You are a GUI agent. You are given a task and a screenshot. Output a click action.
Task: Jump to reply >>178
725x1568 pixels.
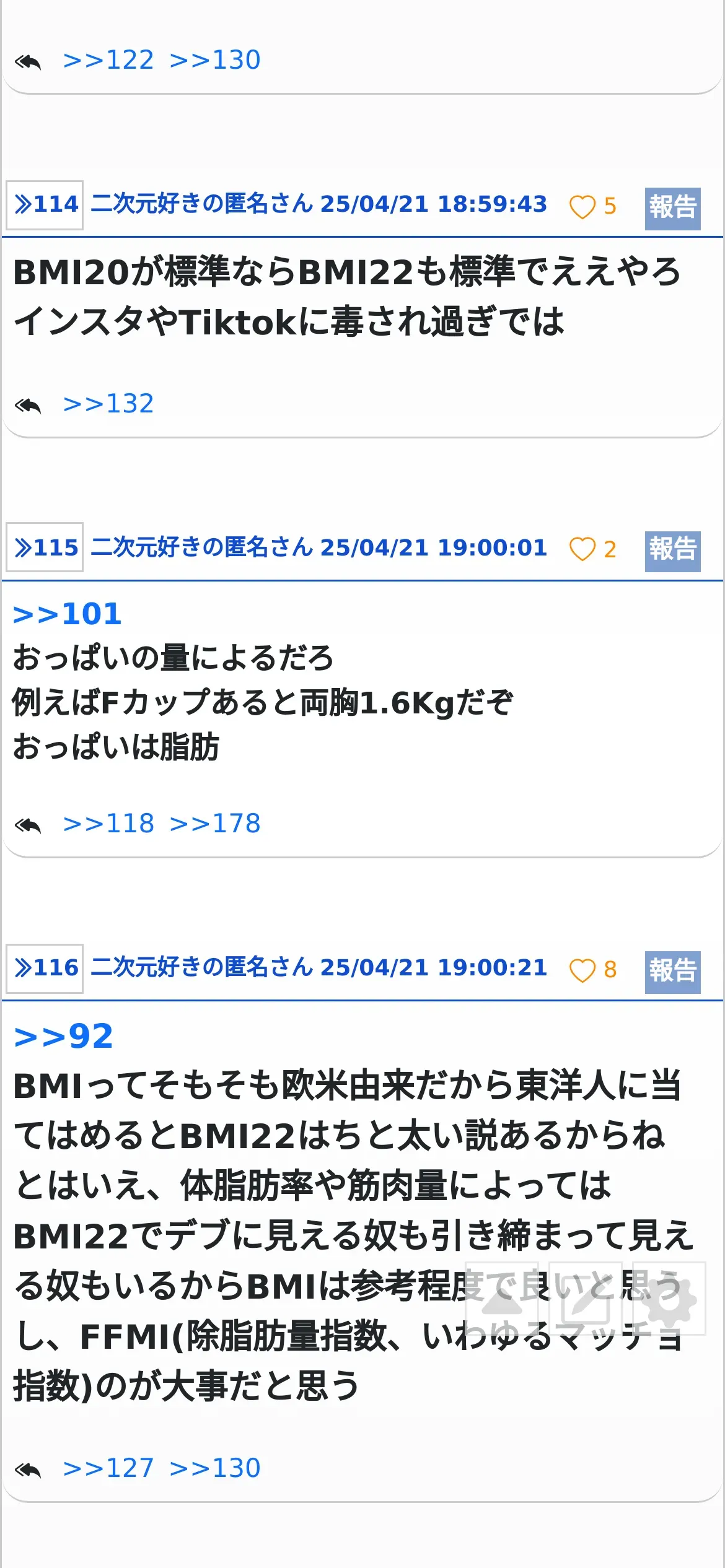pos(215,824)
